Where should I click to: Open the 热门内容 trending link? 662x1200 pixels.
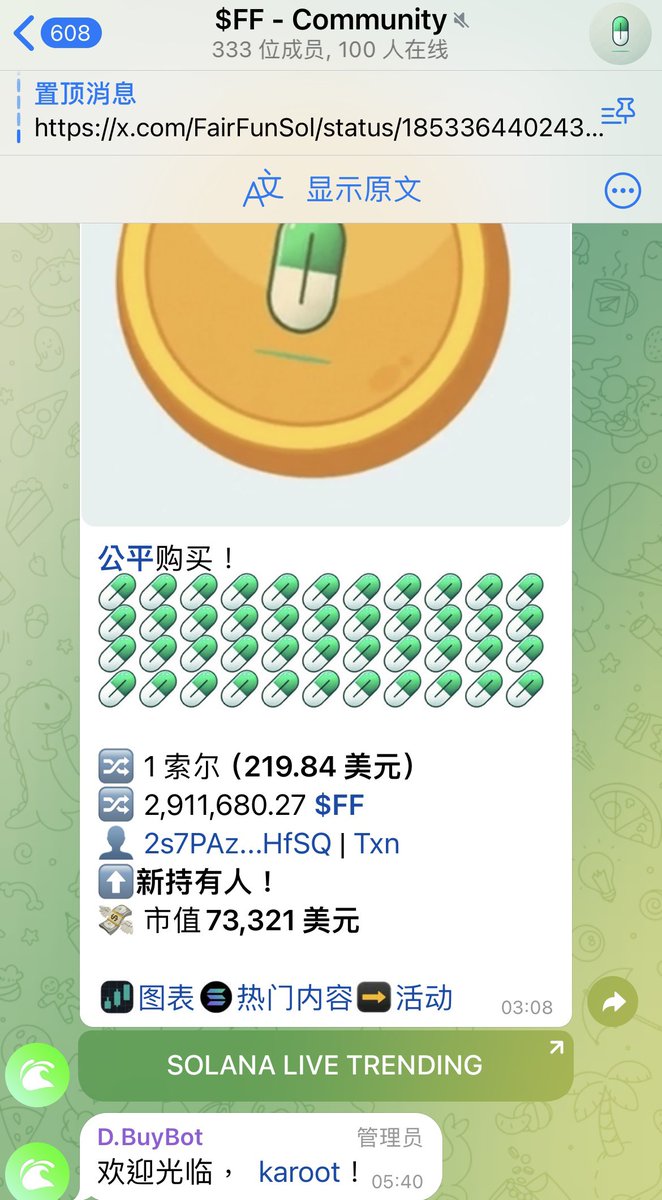point(293,997)
